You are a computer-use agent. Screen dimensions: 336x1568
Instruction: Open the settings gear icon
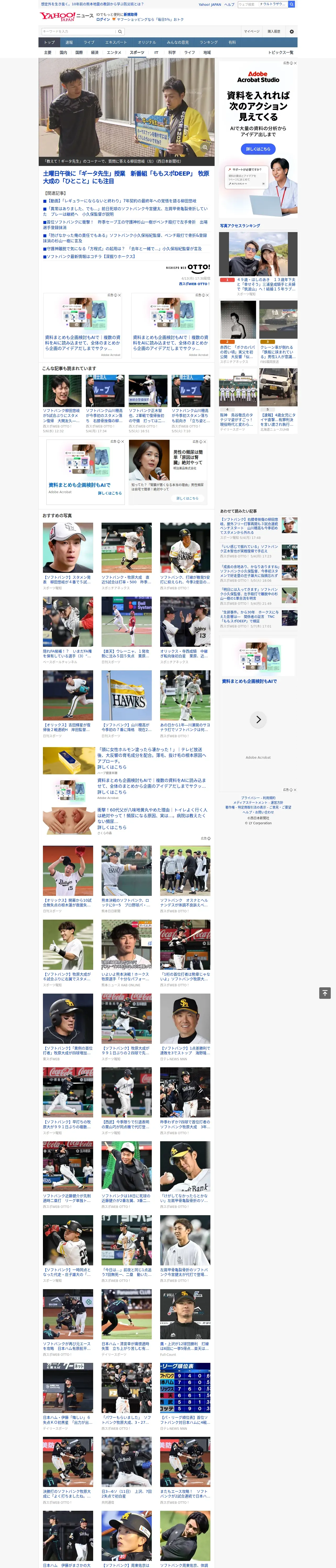click(292, 31)
